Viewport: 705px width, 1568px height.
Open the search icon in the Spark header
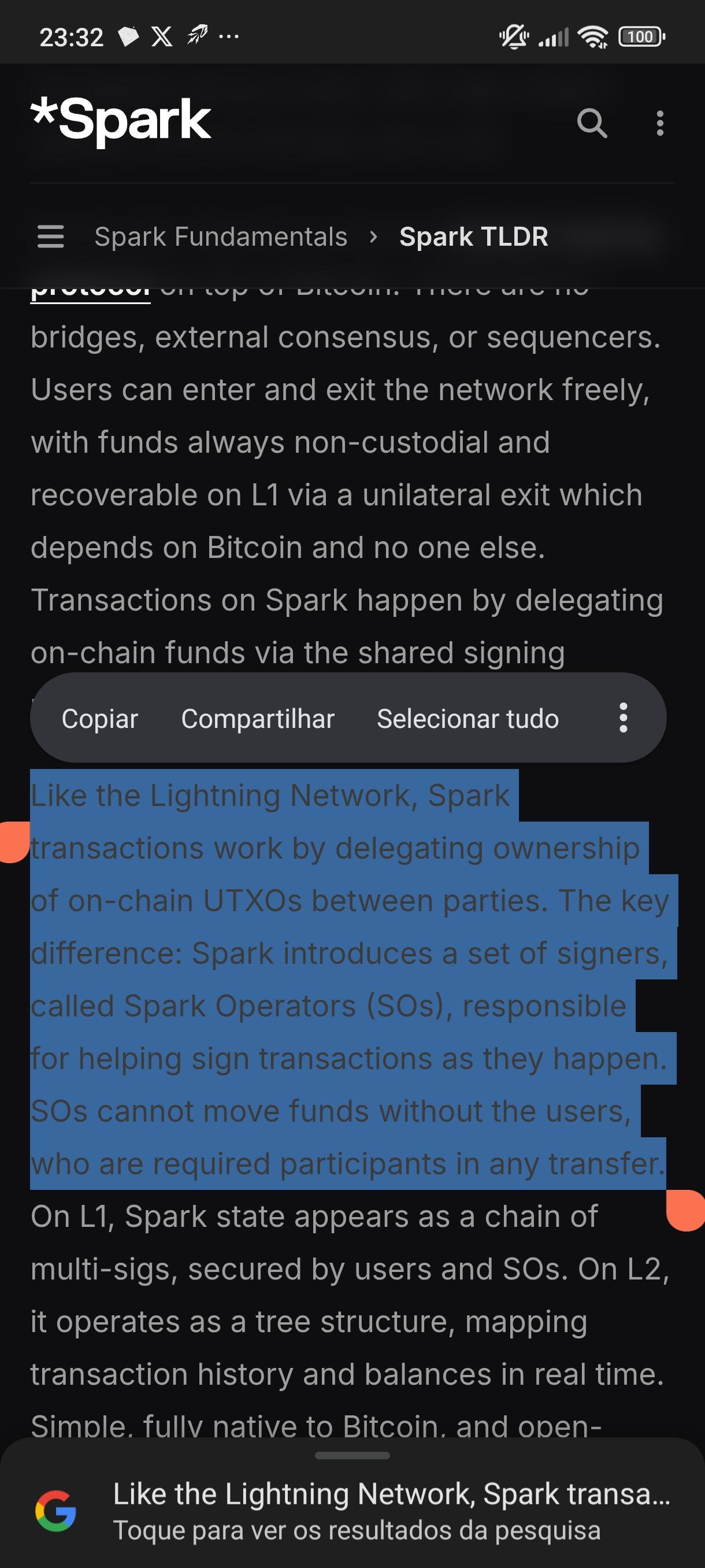click(592, 124)
